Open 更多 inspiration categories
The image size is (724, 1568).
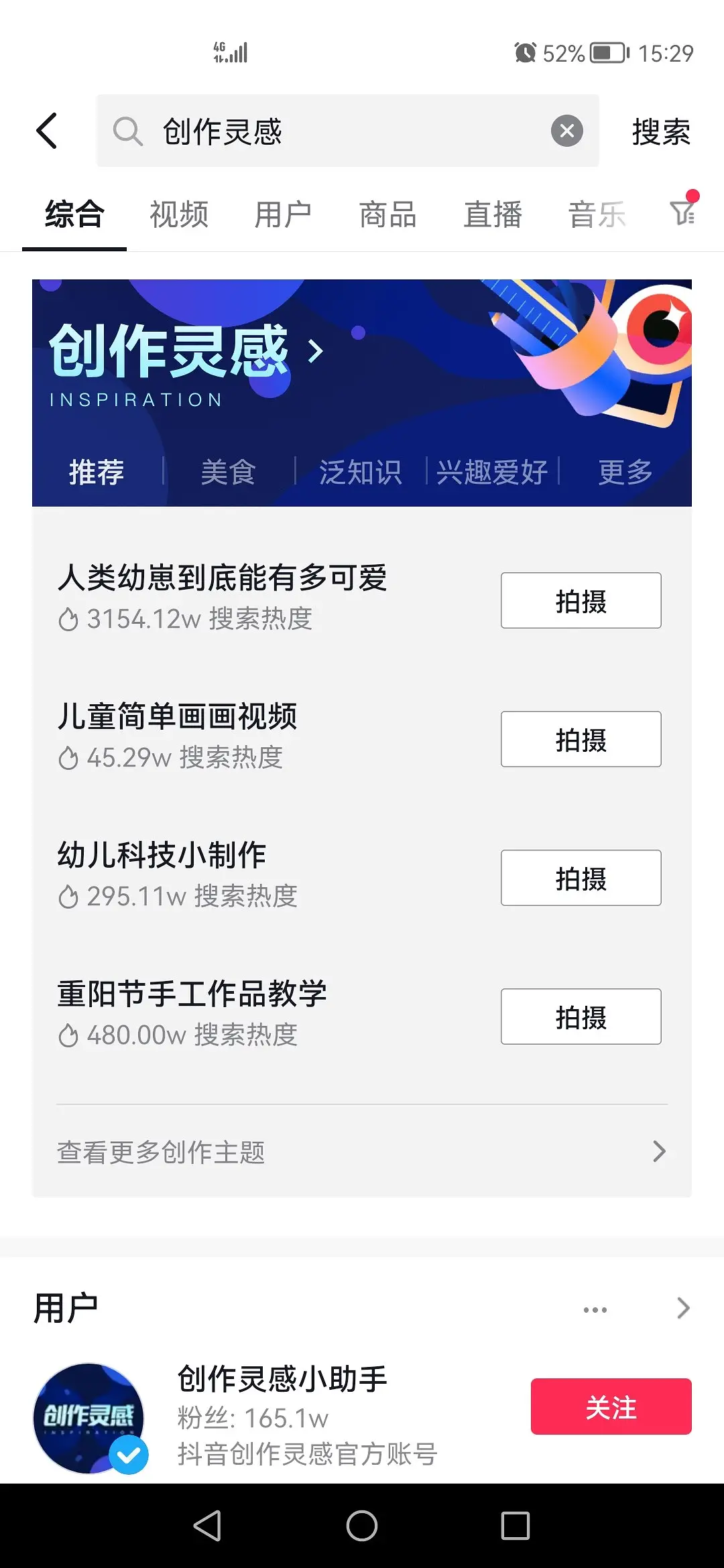click(625, 472)
